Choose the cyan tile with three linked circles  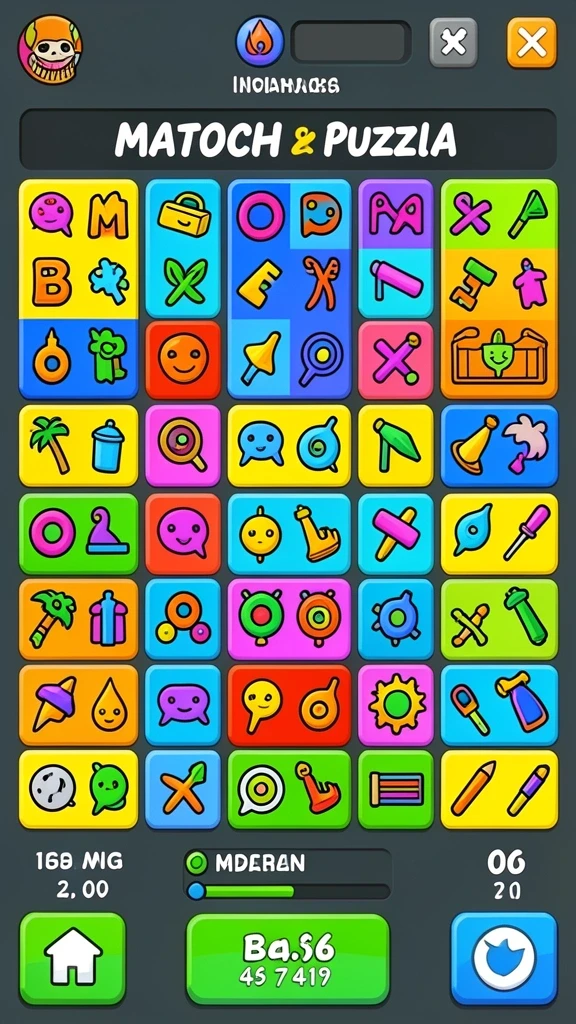[183, 619]
